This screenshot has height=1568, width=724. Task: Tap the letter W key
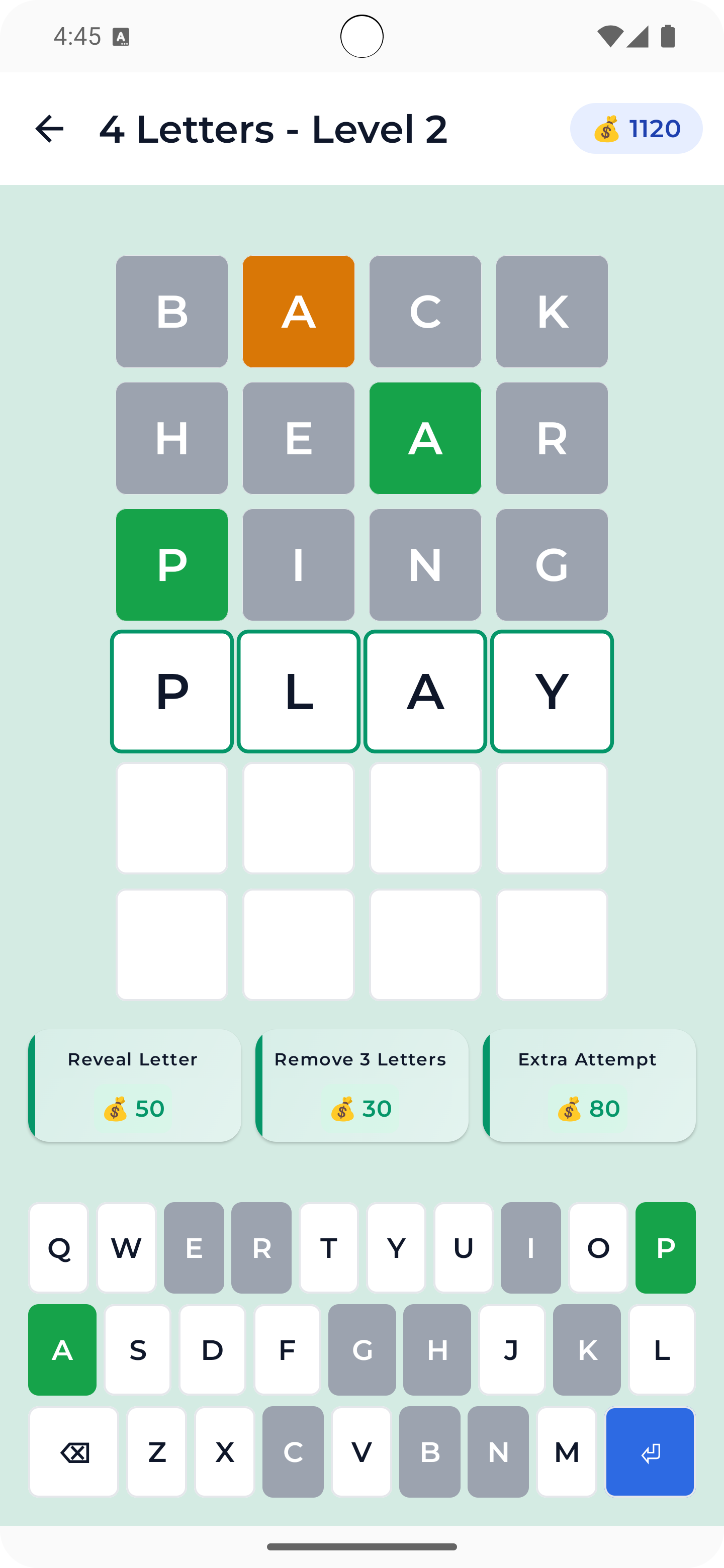126,1247
